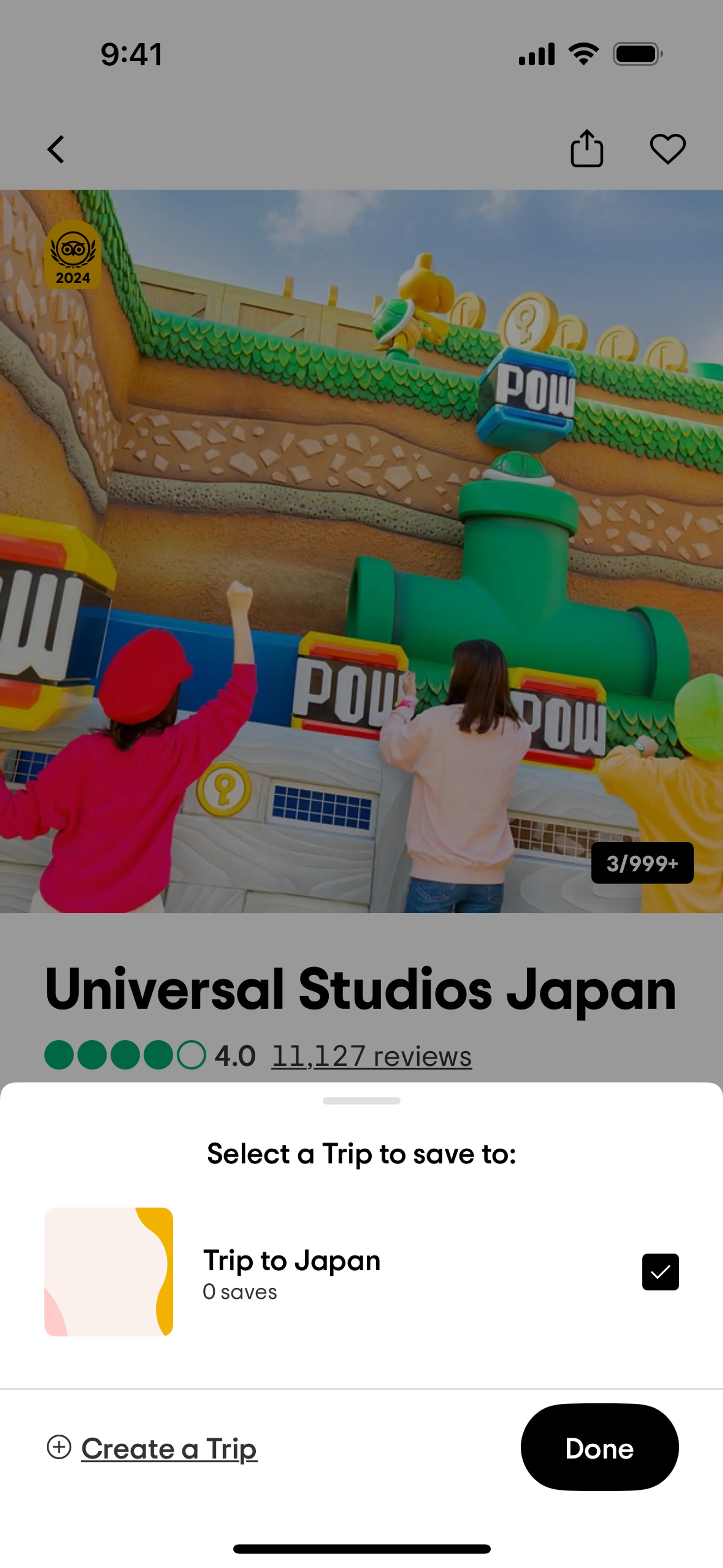The width and height of the screenshot is (723, 1568).
Task: Open the Universal Studios Japan photo gallery
Action: [361, 551]
